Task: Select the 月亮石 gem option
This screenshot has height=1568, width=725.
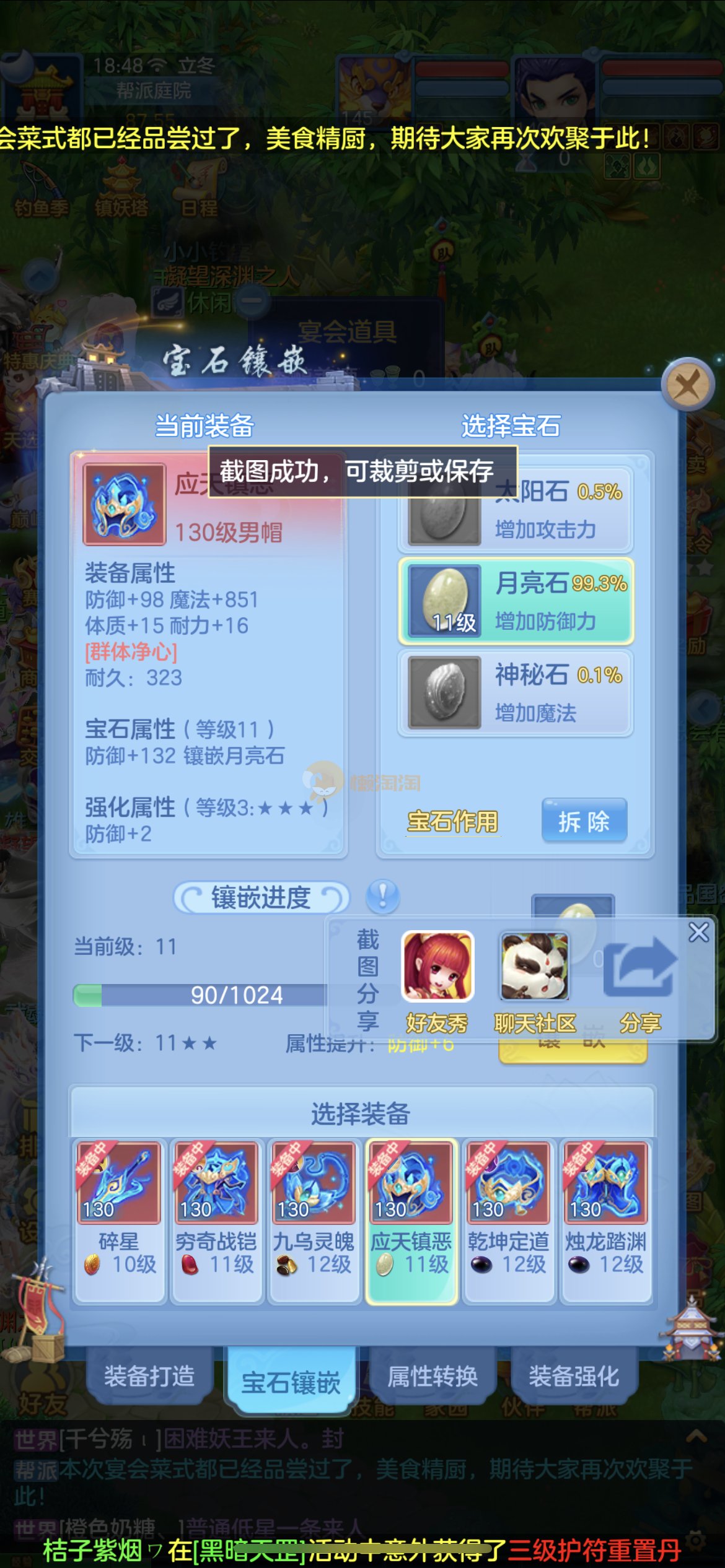Action: [516, 601]
